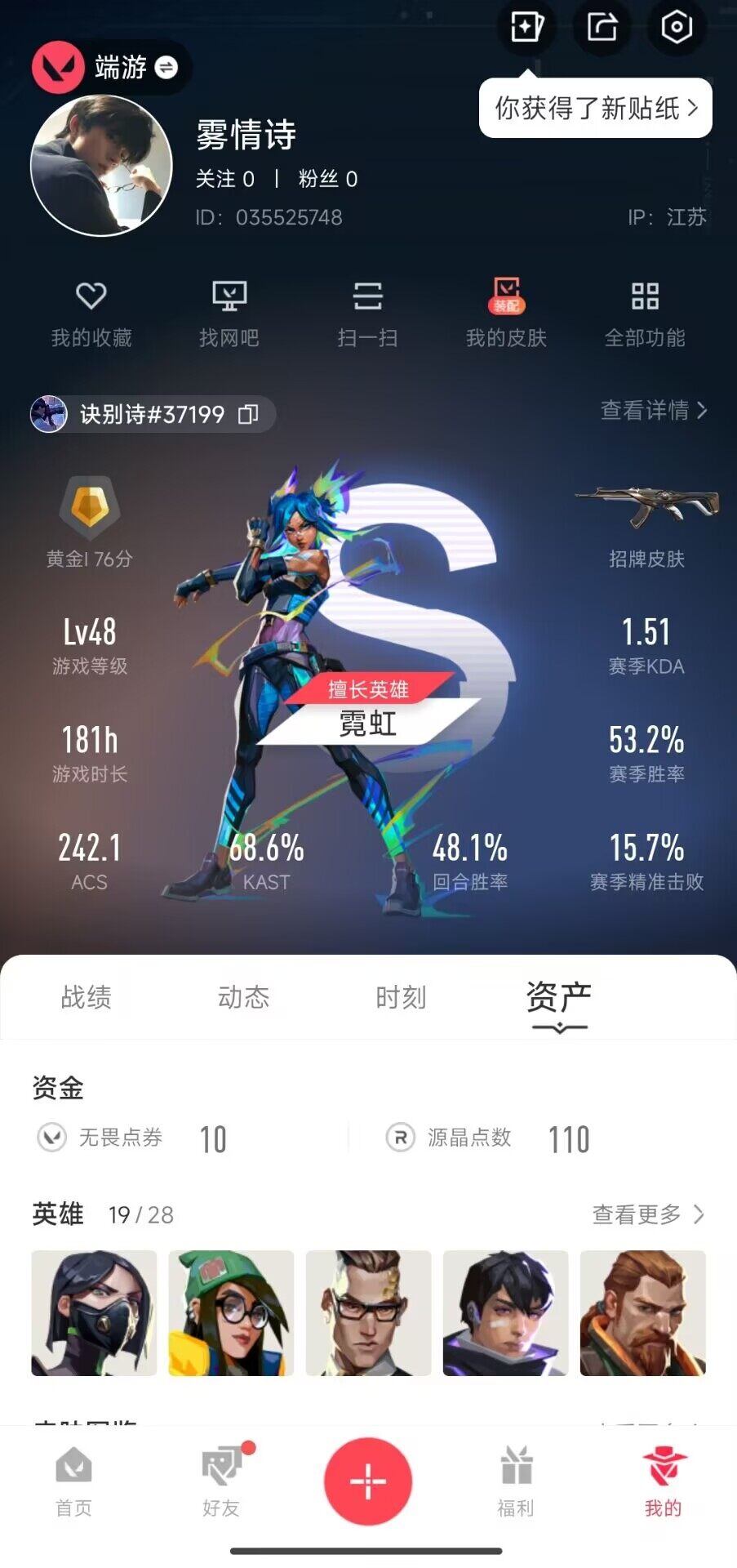
Task: Create a new post with plus button
Action: click(x=368, y=1481)
